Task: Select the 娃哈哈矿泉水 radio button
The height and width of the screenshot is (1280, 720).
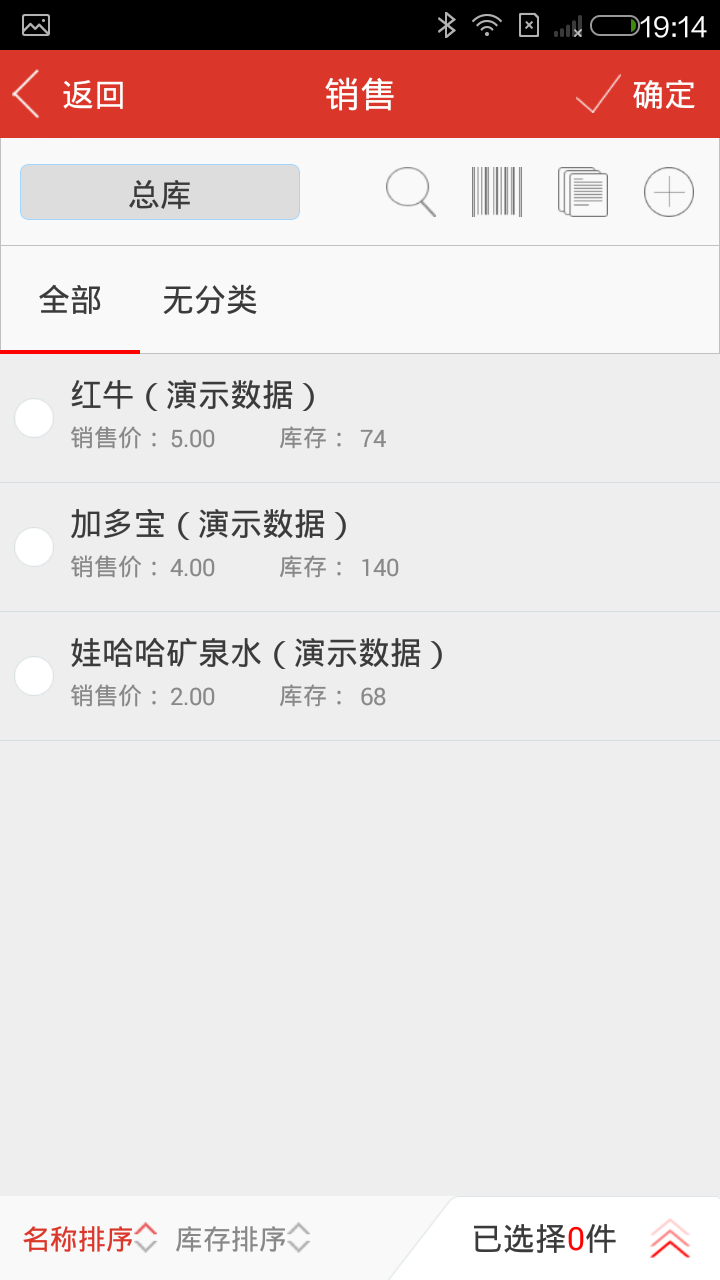Action: click(x=34, y=676)
